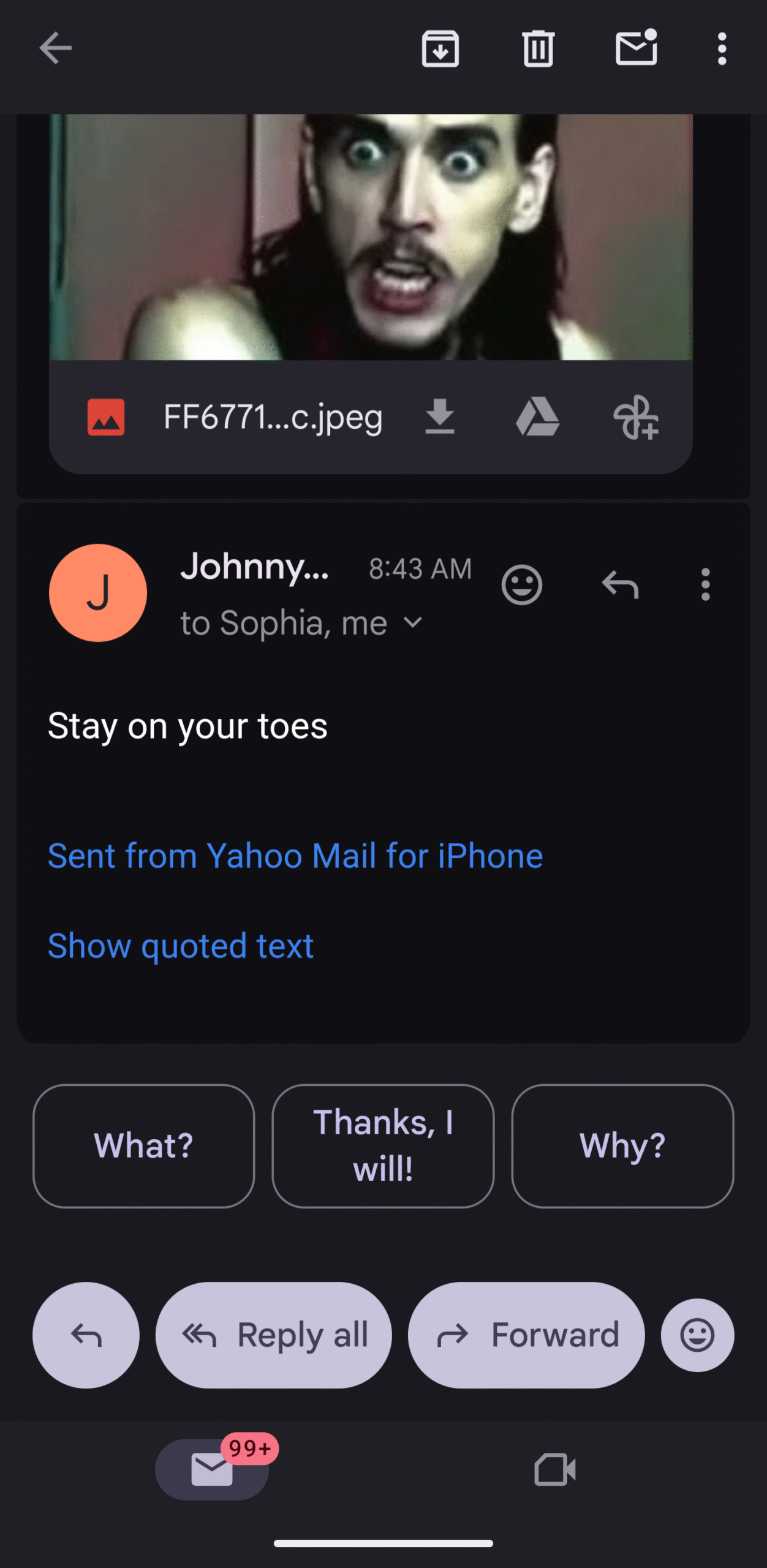Pick the "Why?" quick reply
The image size is (767, 1568).
(622, 1145)
